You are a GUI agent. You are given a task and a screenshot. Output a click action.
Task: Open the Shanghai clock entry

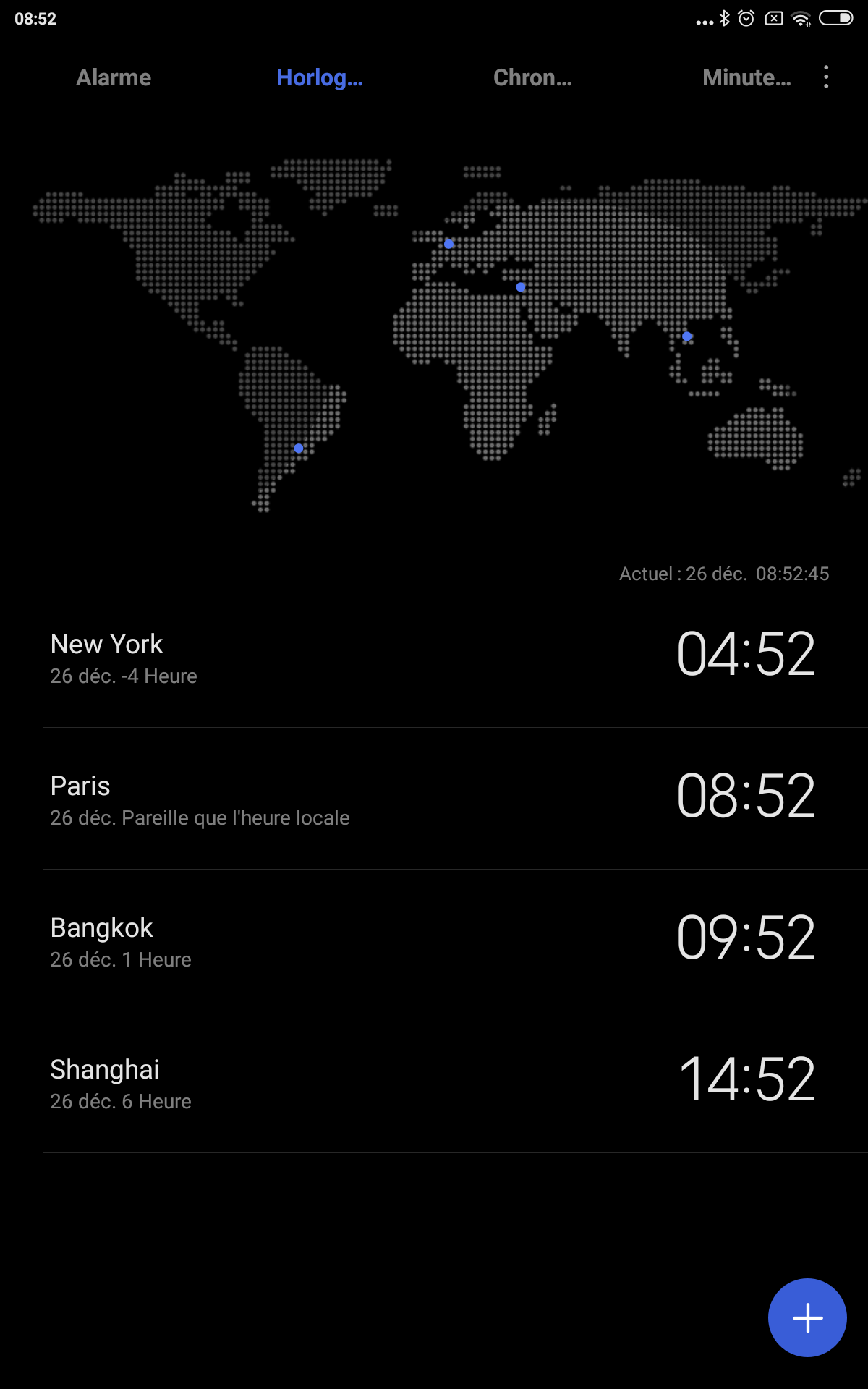[434, 1082]
